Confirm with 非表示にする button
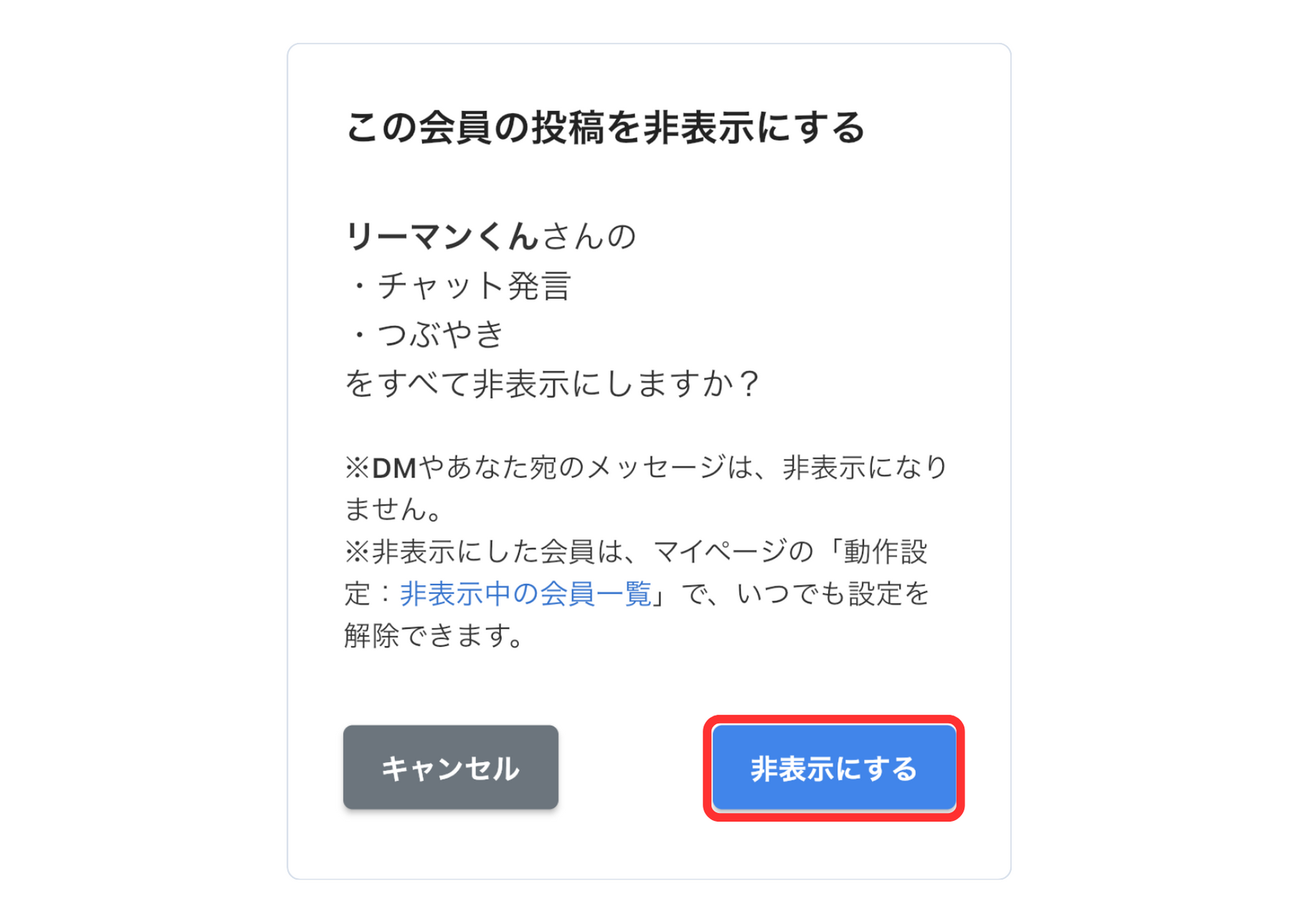Screen dimensions: 1299x924 point(833,768)
